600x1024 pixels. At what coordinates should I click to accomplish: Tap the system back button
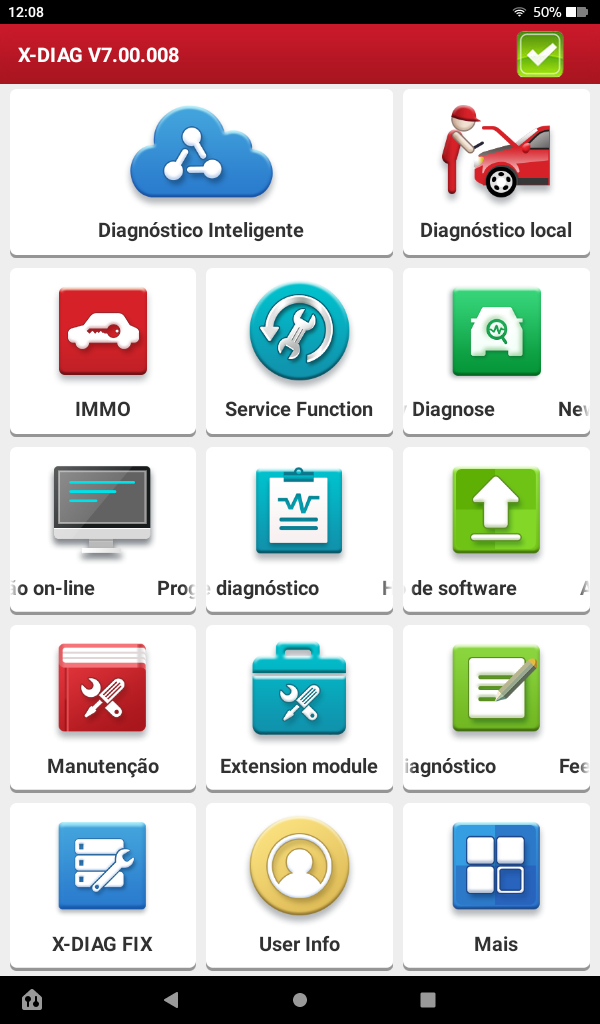pyautogui.click(x=171, y=999)
